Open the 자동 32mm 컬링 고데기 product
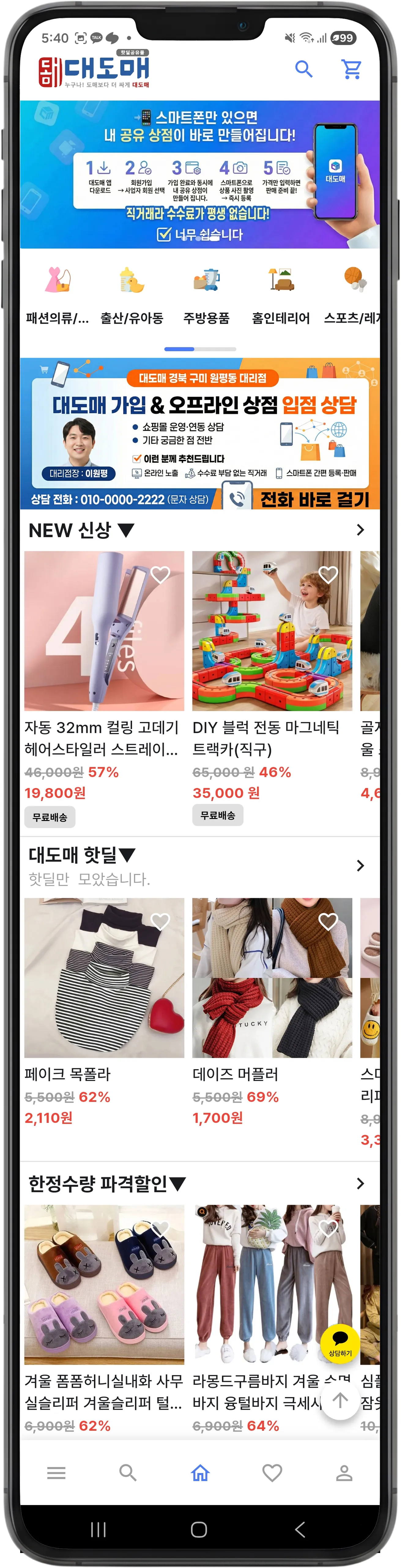401x1568 pixels. (104, 631)
